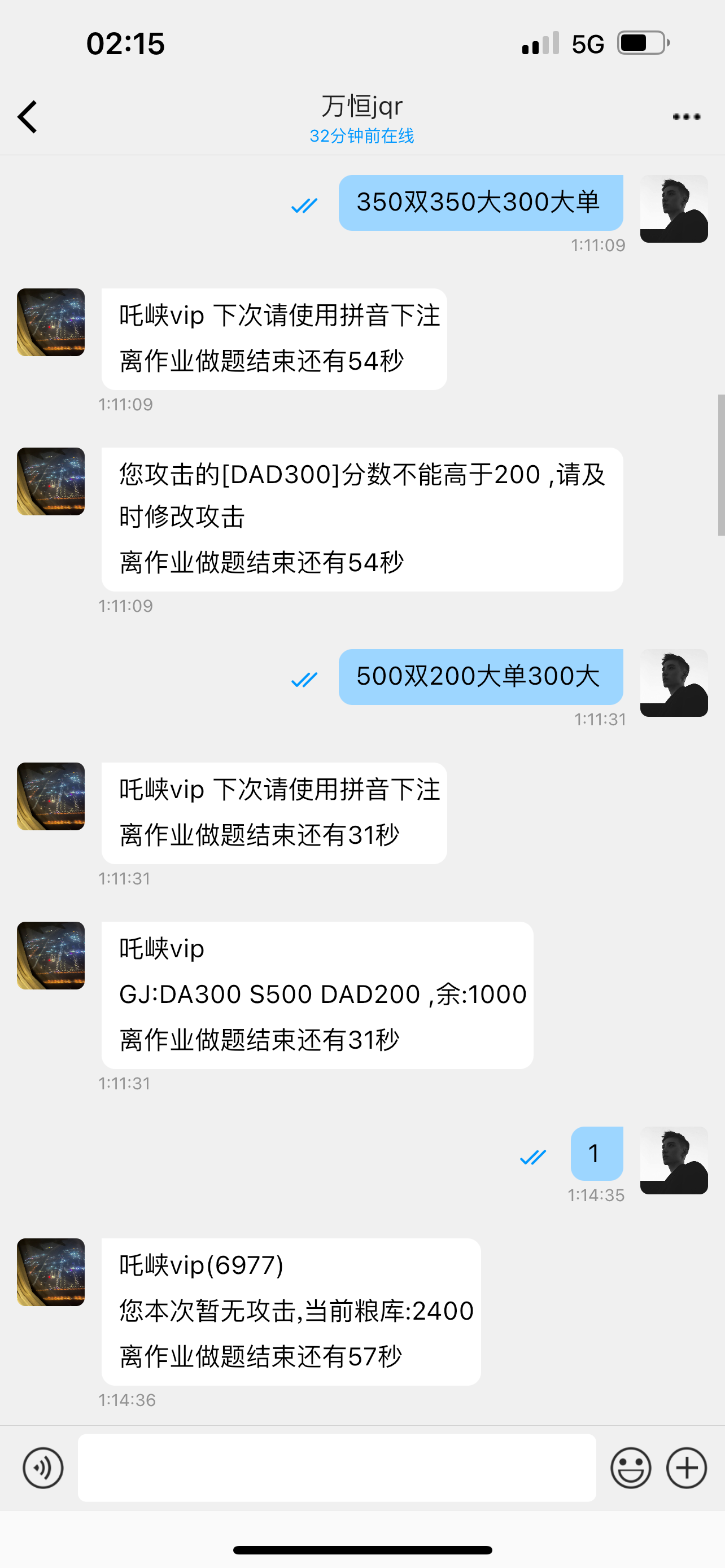
Task: View sender avatar beside DAD300 message
Action: [50, 481]
